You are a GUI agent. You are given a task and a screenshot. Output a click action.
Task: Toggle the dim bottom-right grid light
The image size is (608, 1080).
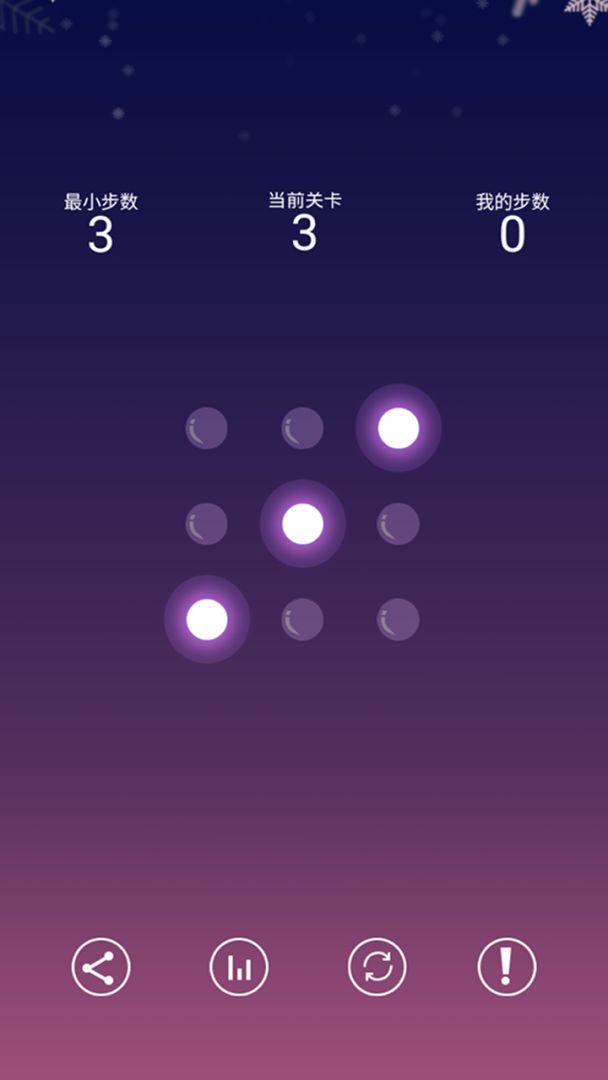pyautogui.click(x=398, y=620)
